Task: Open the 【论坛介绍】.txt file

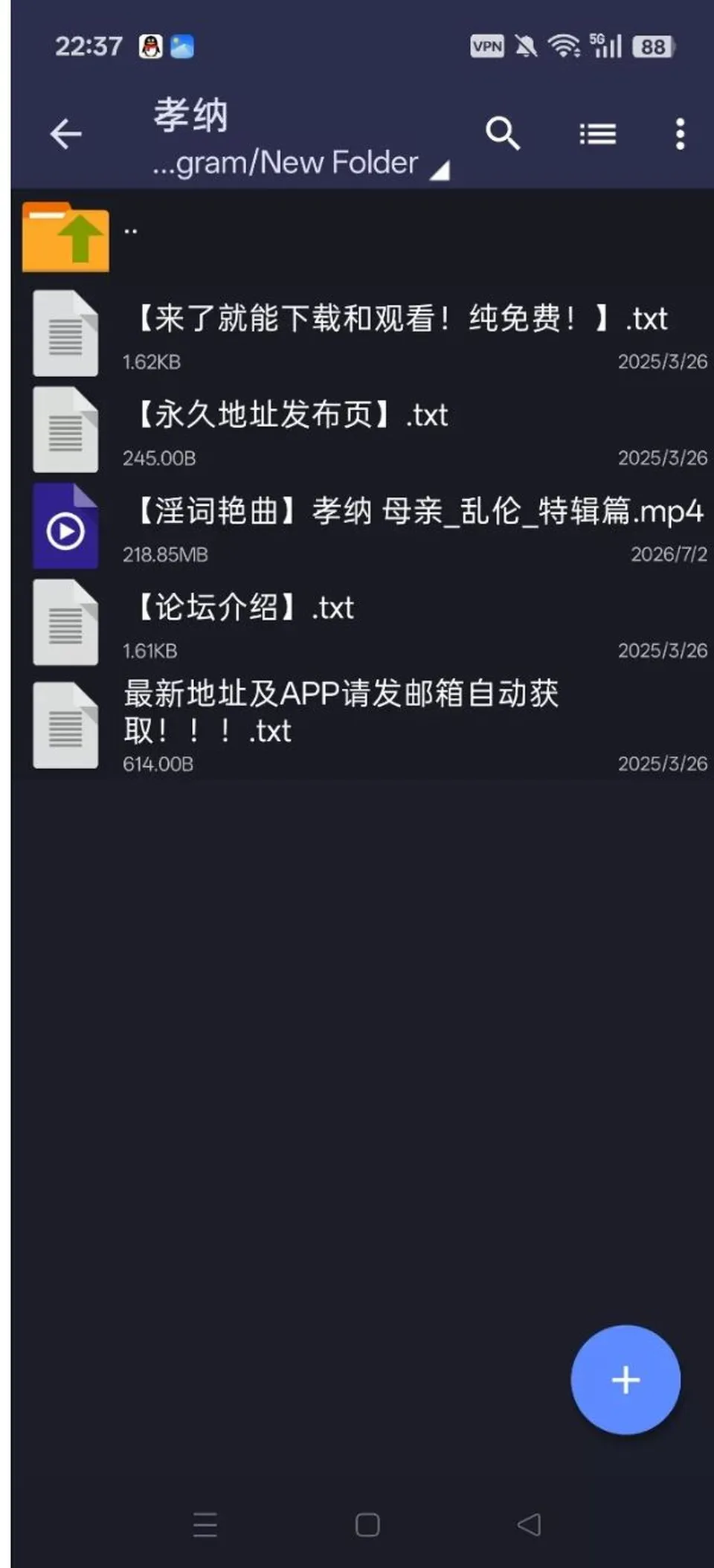Action: [362, 623]
